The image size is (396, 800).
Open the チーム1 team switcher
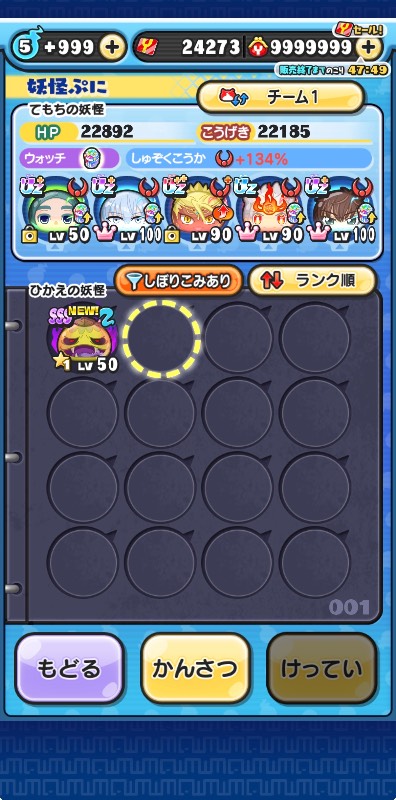(x=281, y=97)
